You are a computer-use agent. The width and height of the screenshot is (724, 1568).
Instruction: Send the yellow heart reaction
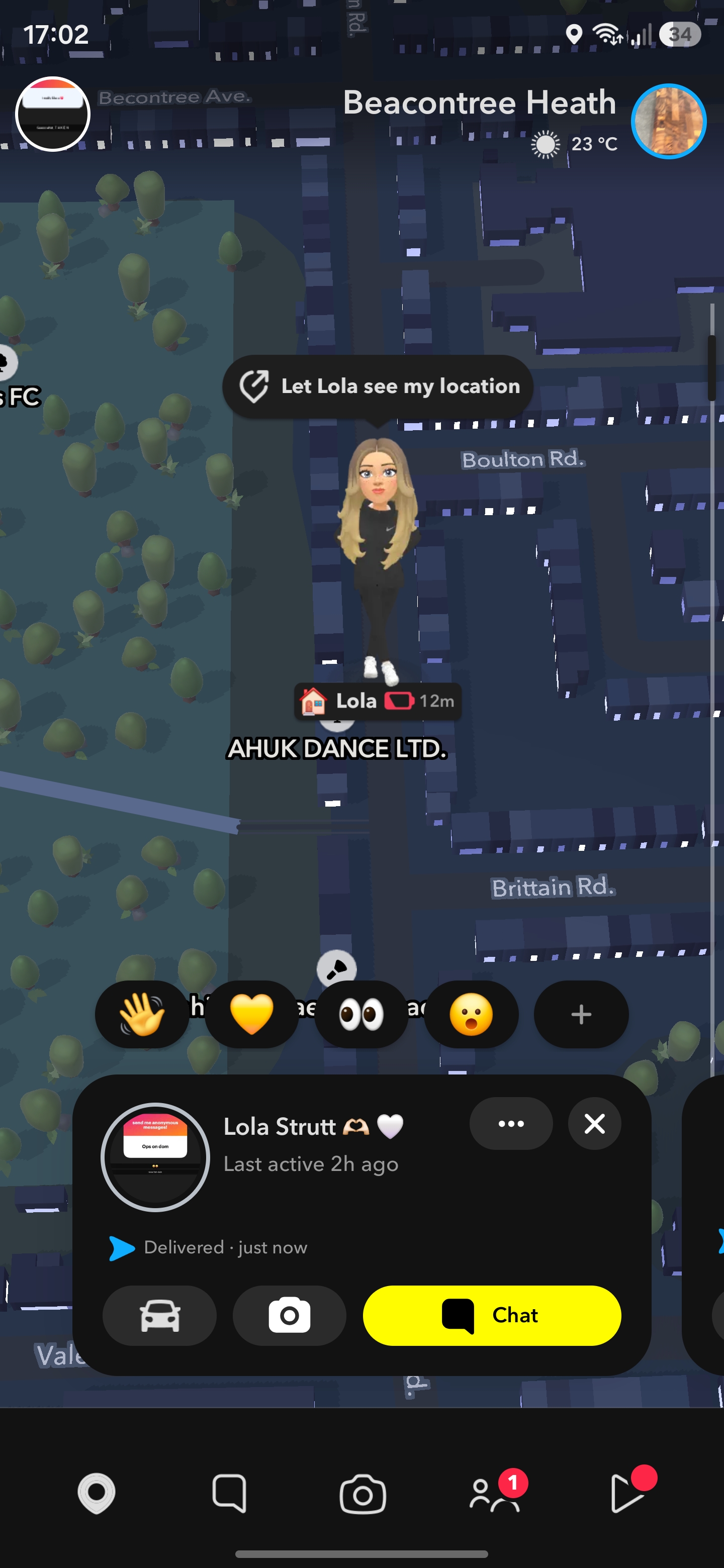click(x=251, y=1014)
